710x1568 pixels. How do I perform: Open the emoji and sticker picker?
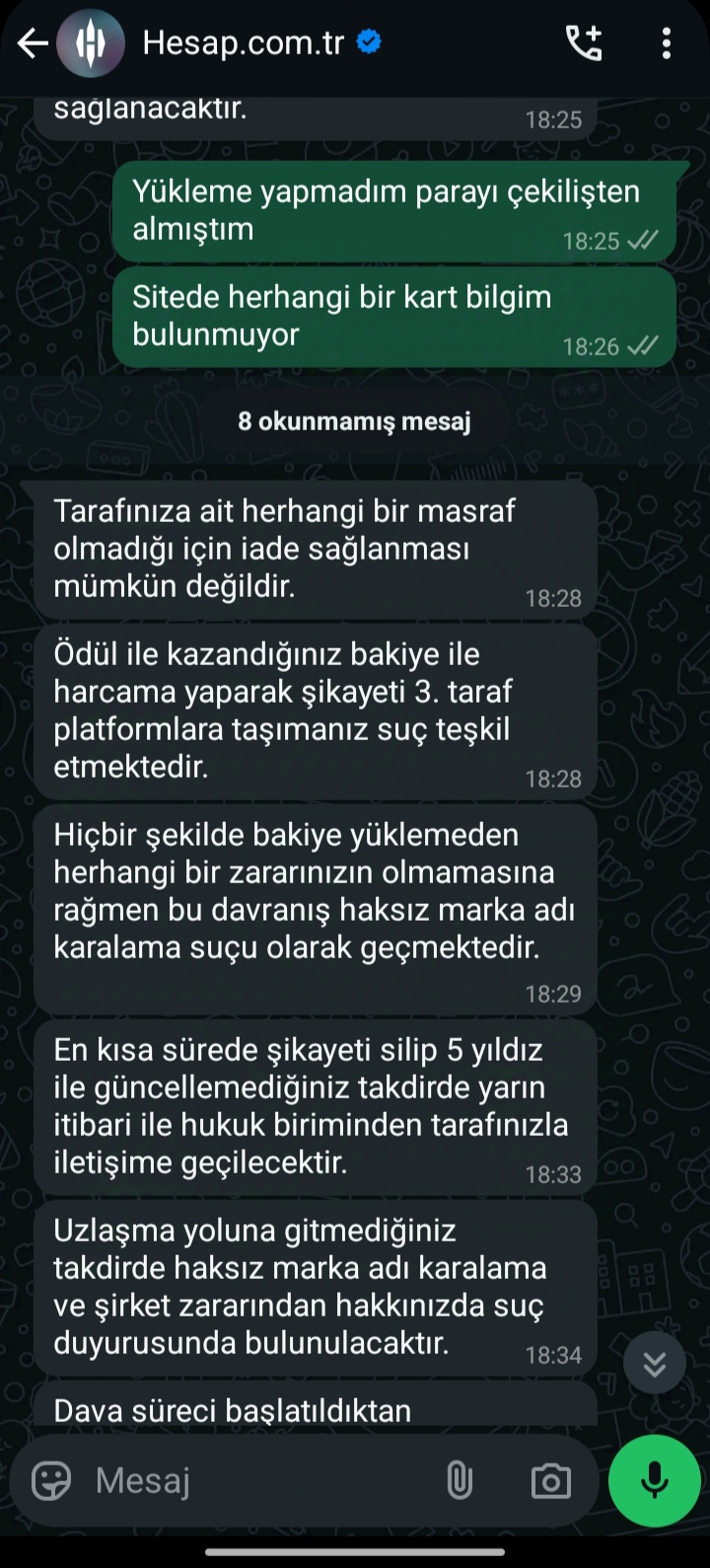click(51, 1480)
